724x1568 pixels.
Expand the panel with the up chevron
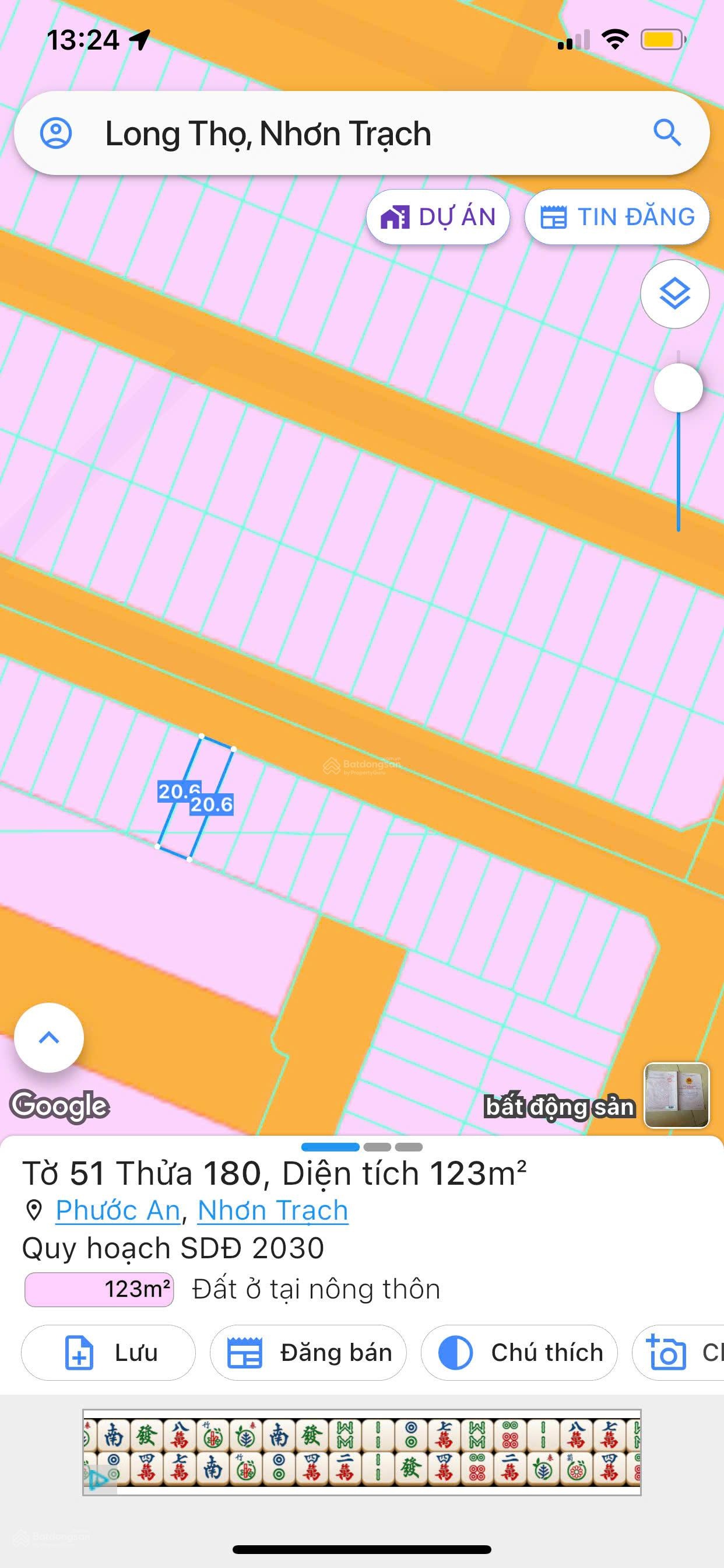coord(48,1037)
